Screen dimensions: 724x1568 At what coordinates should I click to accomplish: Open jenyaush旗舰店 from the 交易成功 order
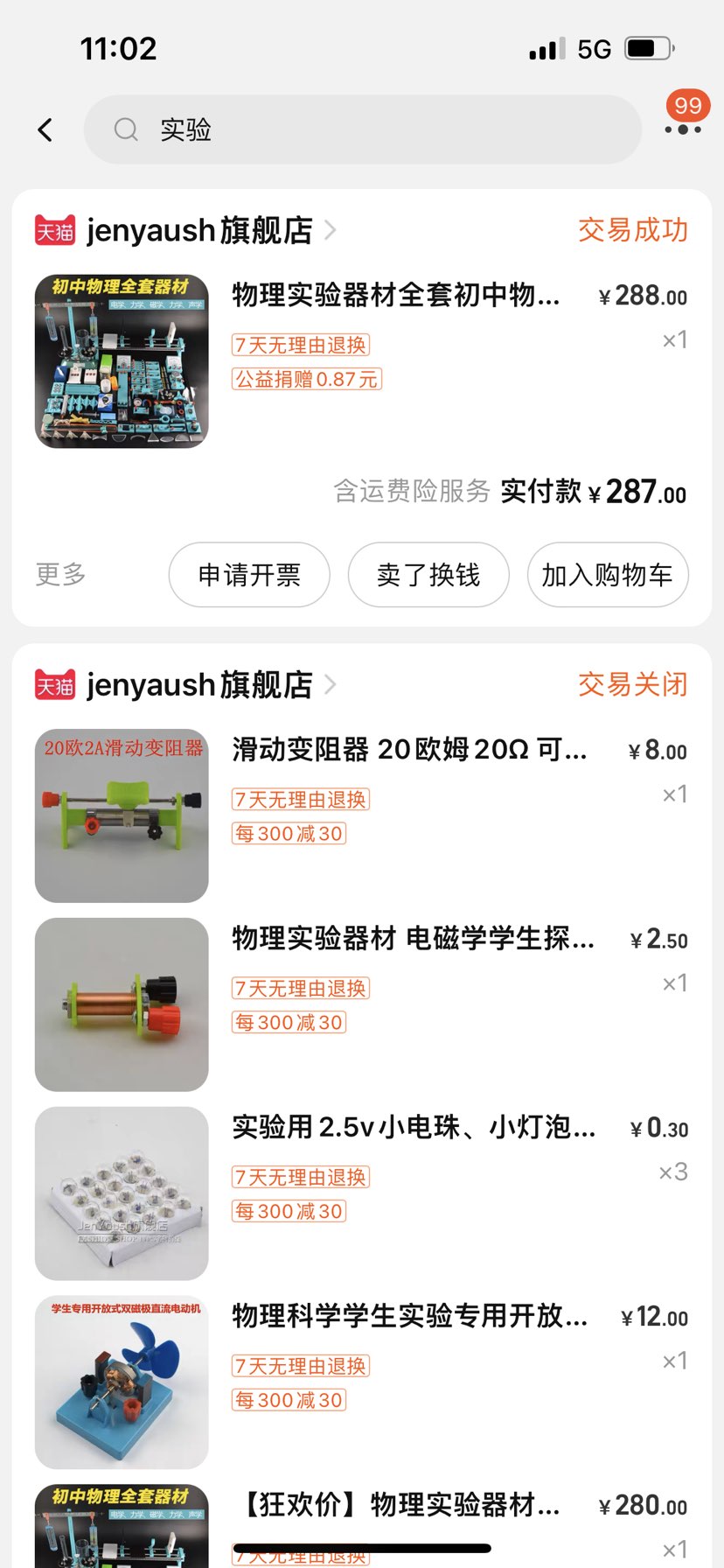pyautogui.click(x=199, y=230)
